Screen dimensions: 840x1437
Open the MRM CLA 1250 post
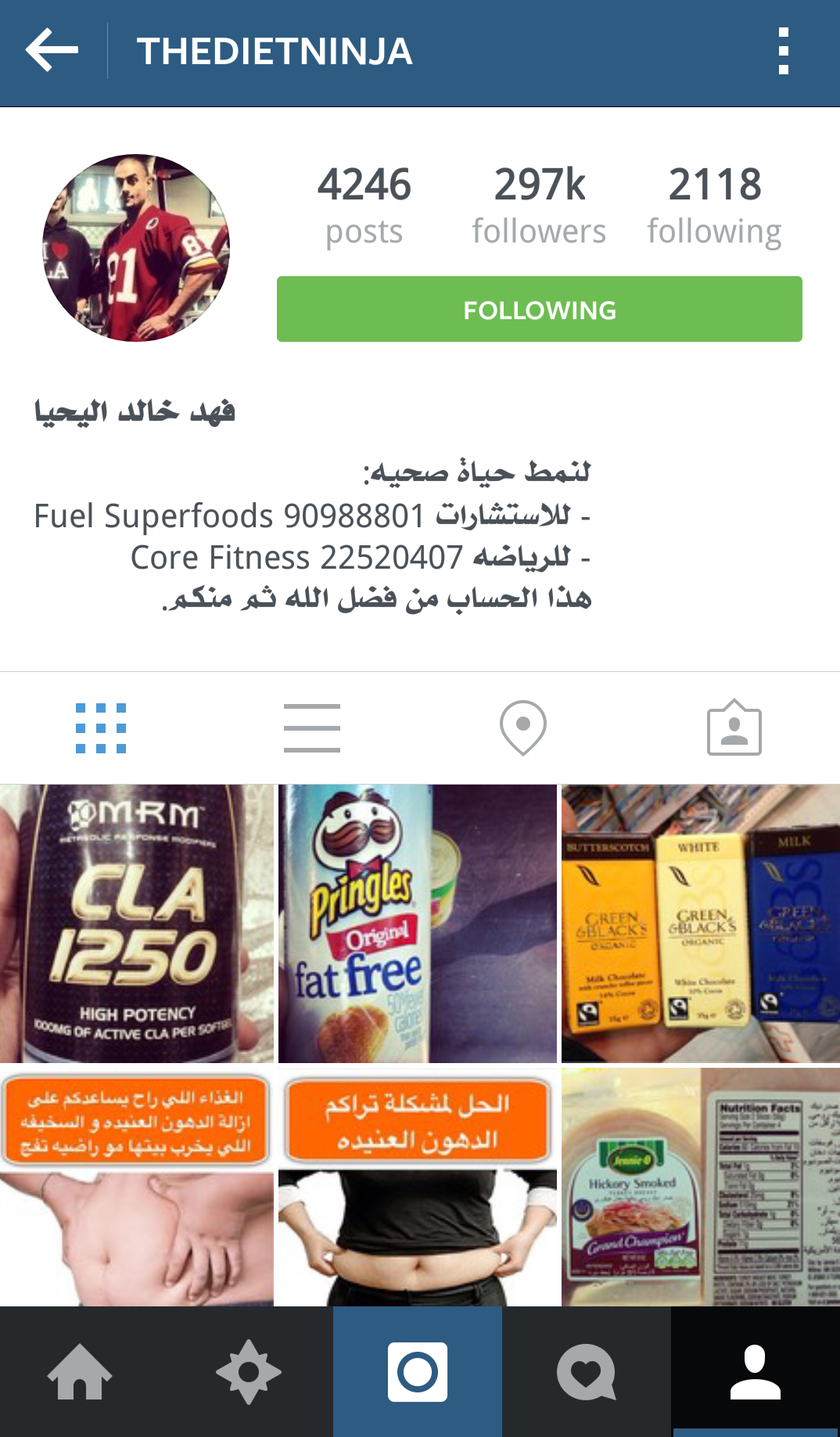[137, 923]
